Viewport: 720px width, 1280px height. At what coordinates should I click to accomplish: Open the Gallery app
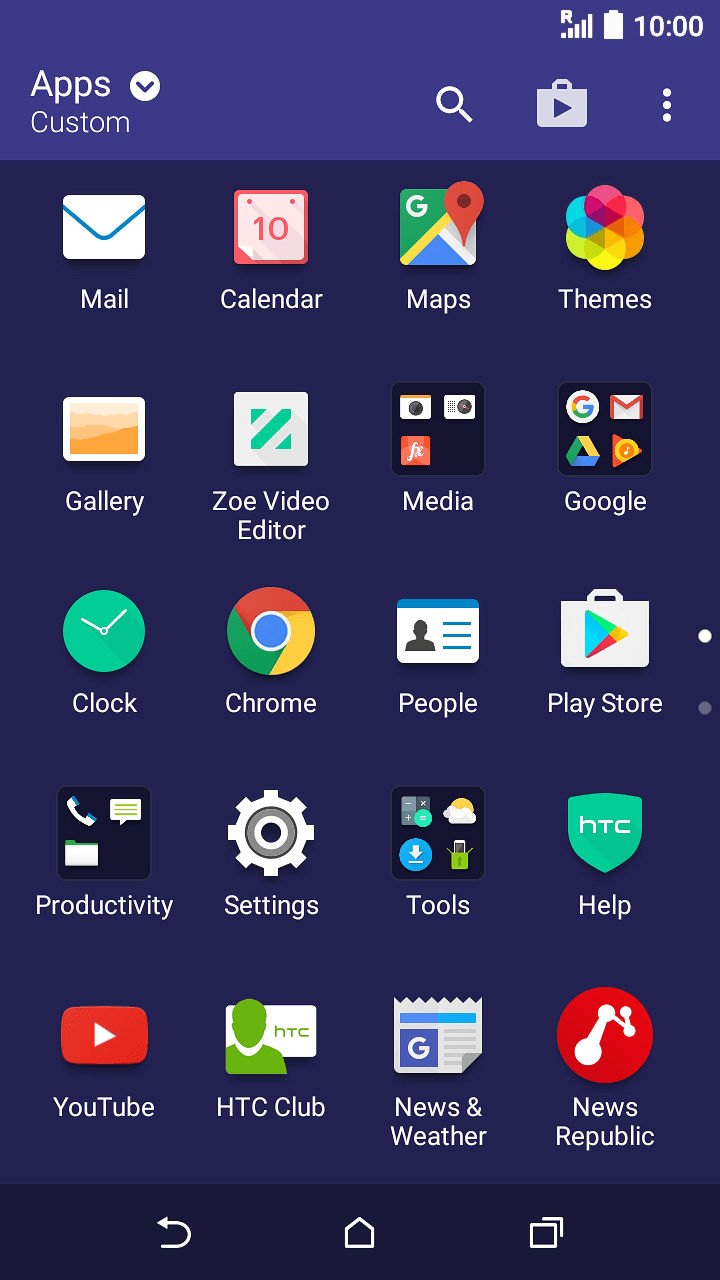tap(104, 429)
